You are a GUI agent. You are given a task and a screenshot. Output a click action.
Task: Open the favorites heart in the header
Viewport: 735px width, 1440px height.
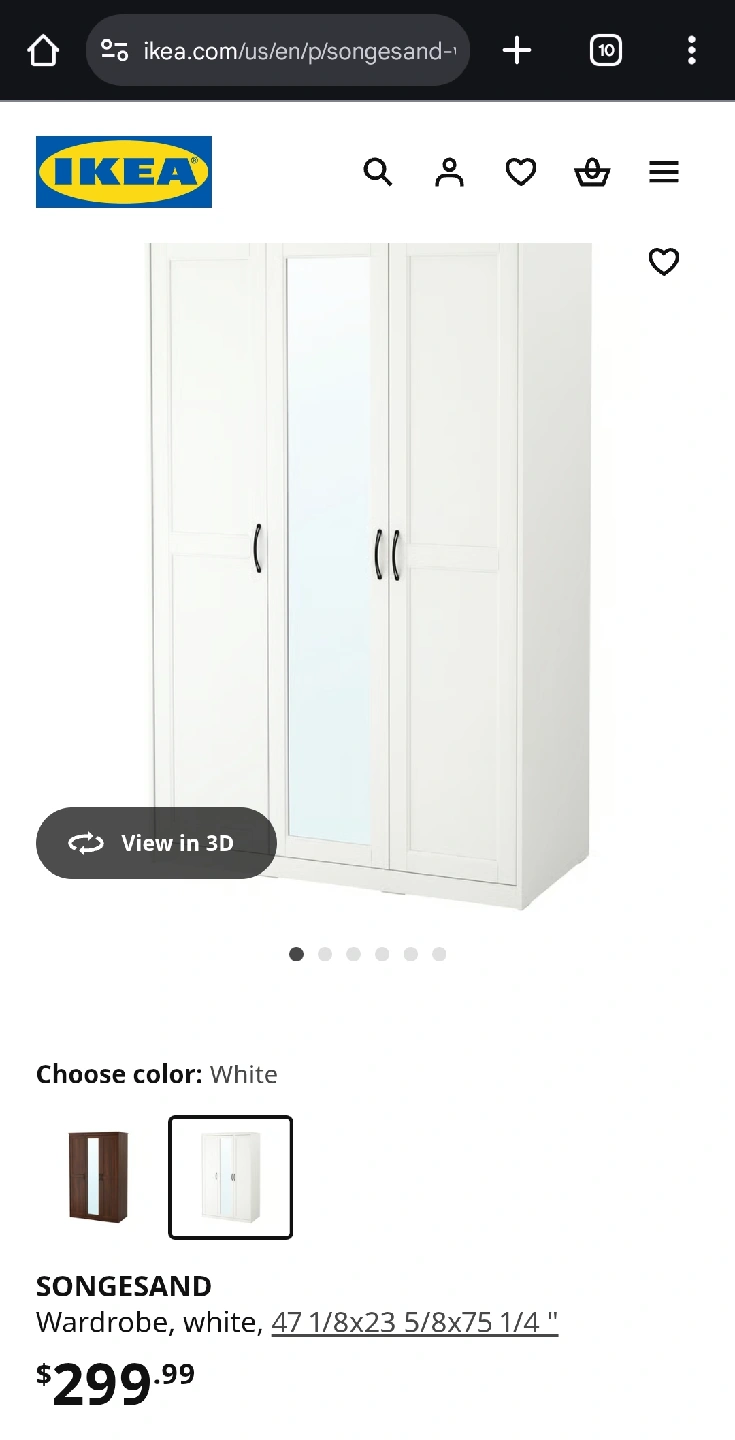[521, 172]
